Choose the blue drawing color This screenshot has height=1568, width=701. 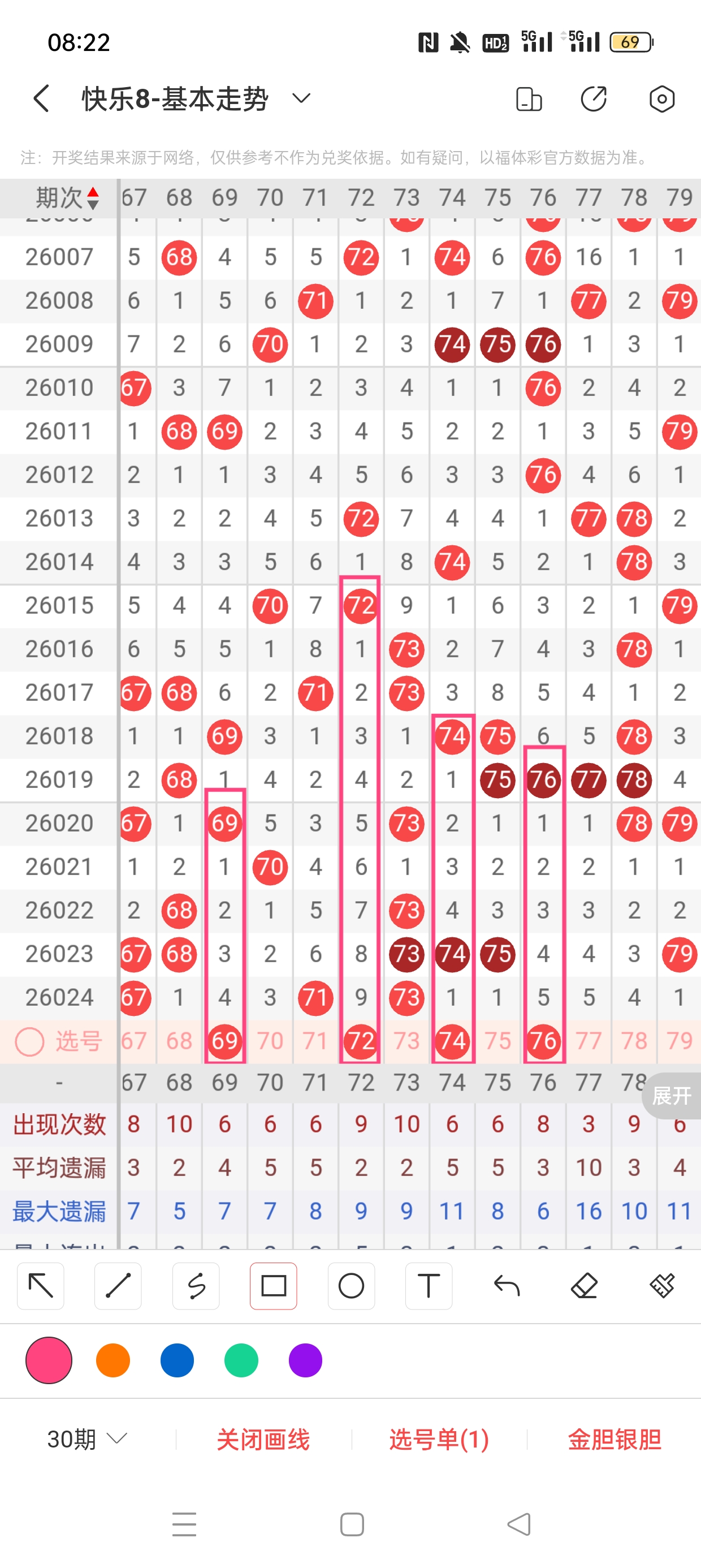click(x=177, y=1360)
